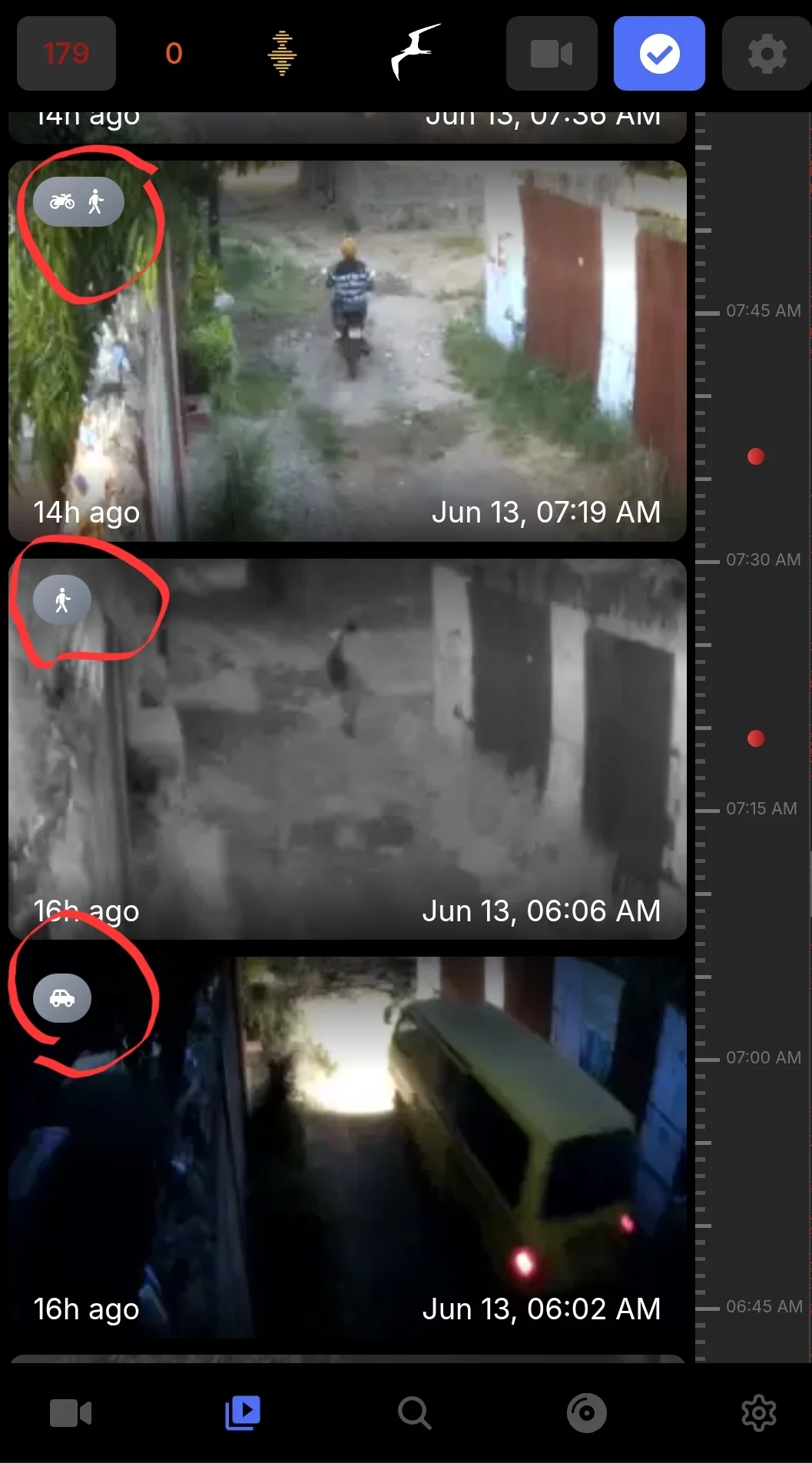This screenshot has height=1463, width=812.
Task: Open the cameras filter in the top bar
Action: click(x=552, y=53)
